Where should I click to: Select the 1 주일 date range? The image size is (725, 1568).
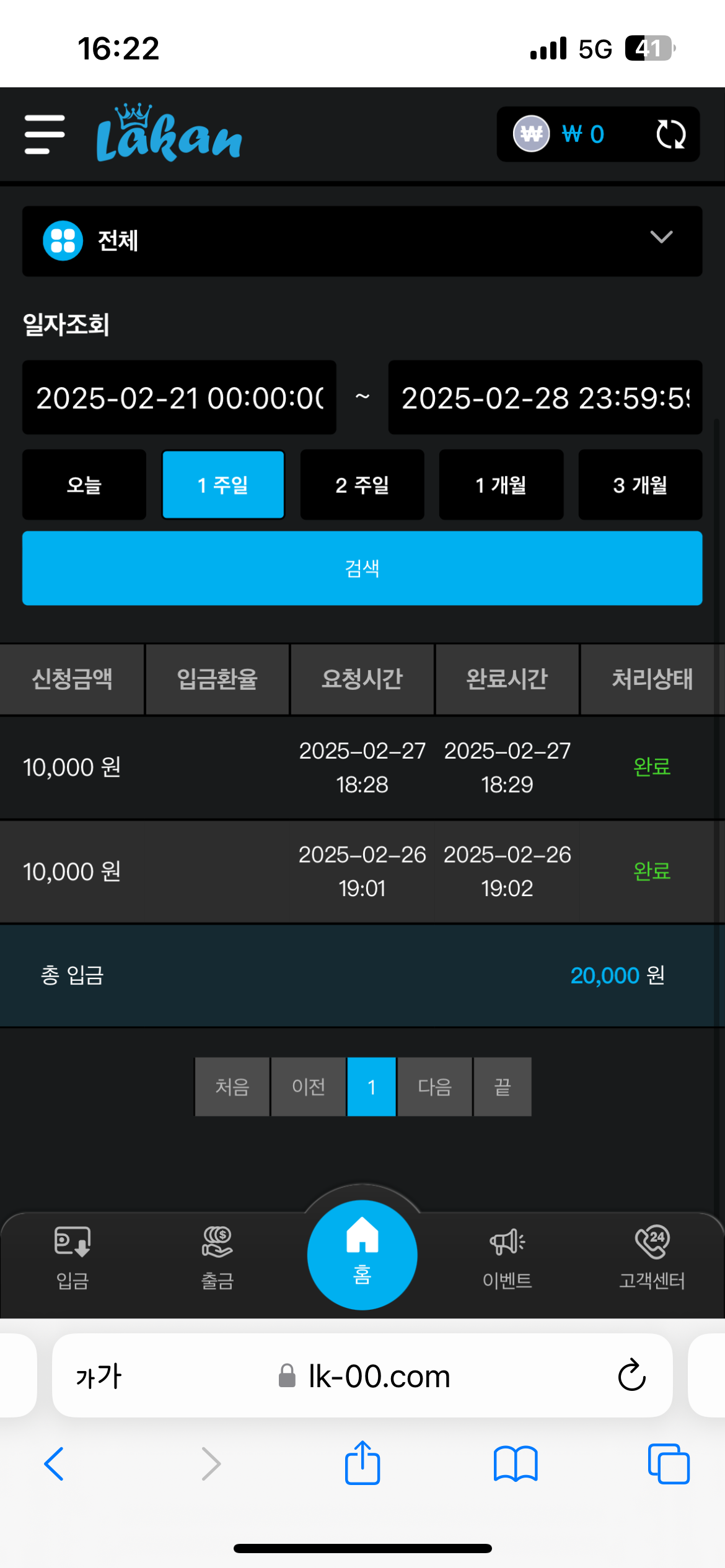pos(223,484)
